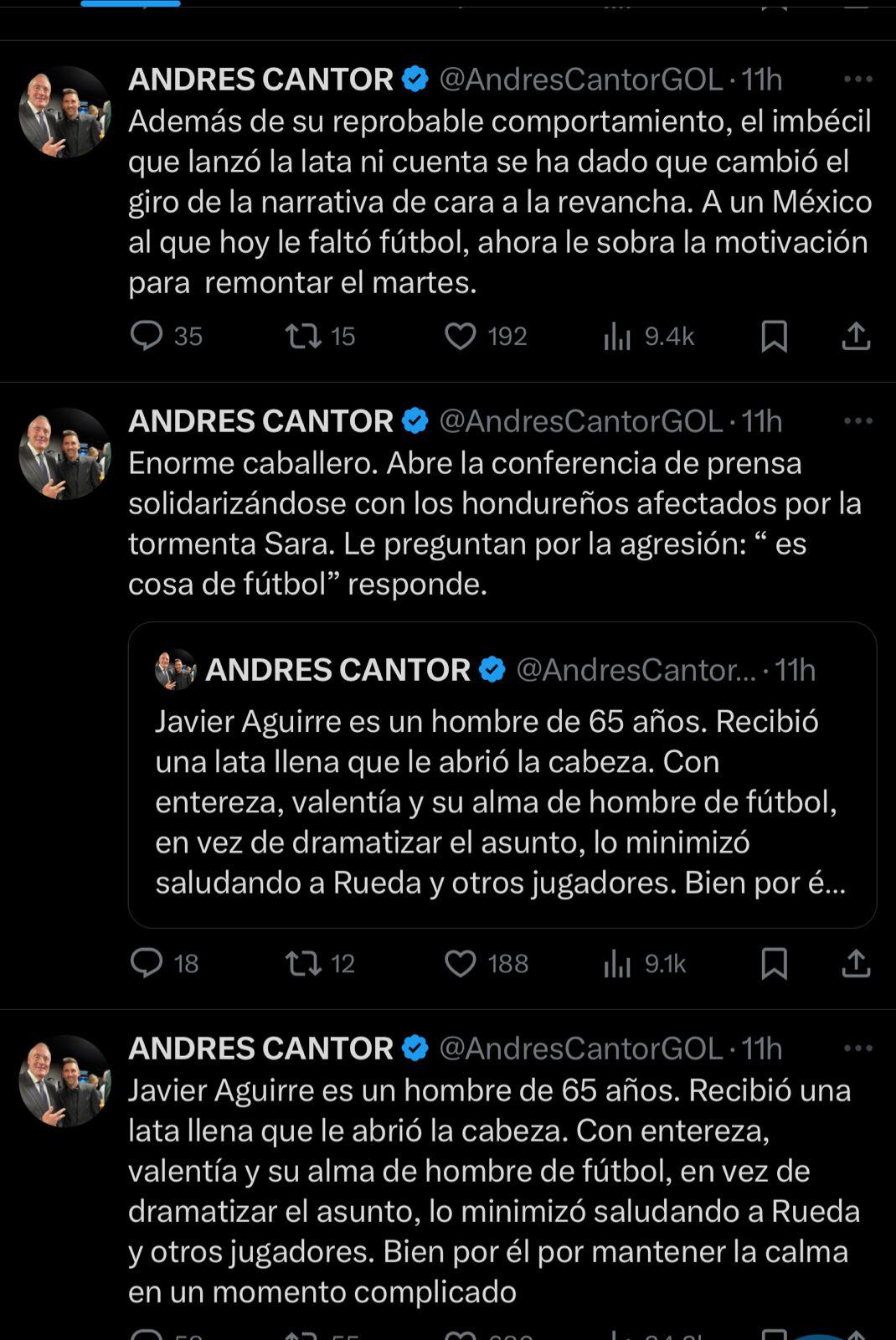Like the tweet with 188 likes

click(x=462, y=964)
